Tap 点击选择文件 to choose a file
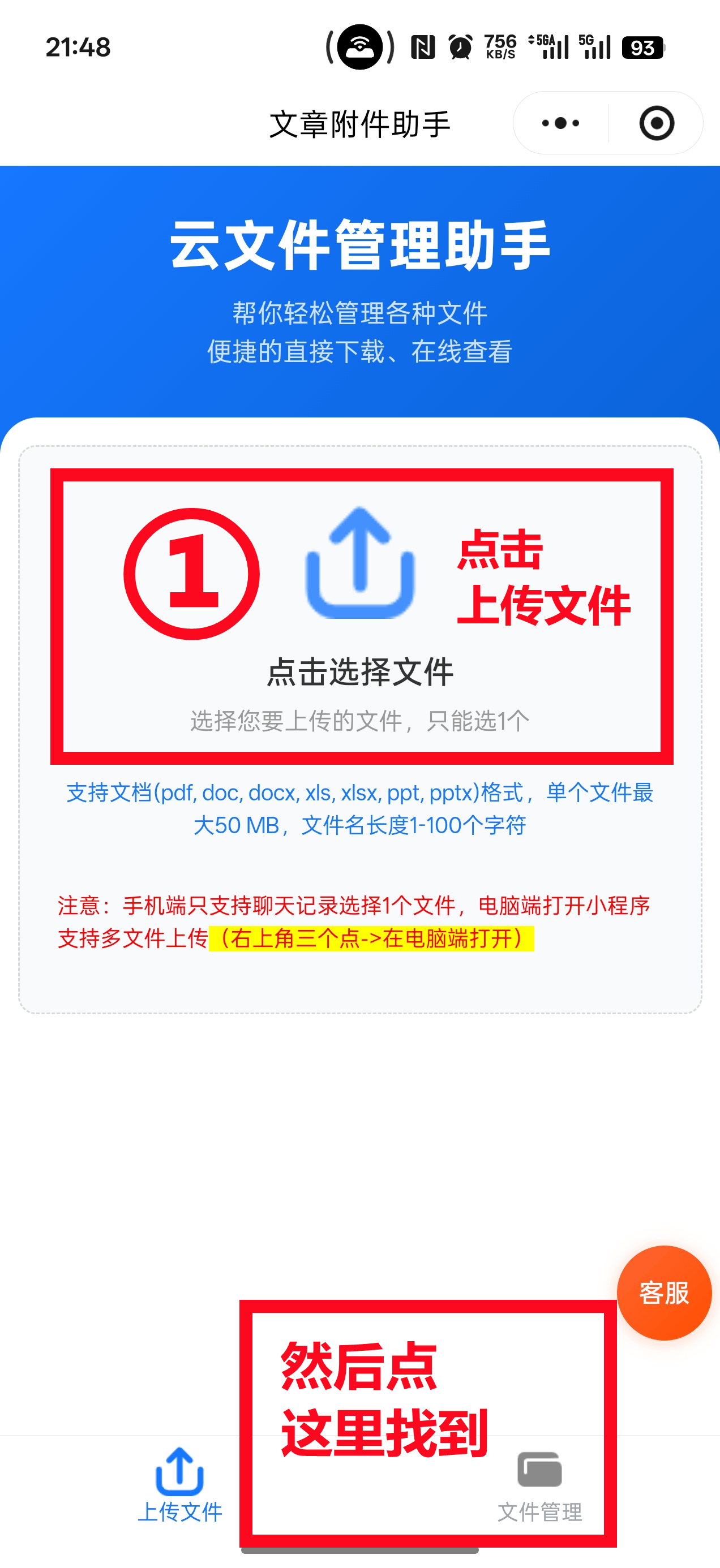The height and width of the screenshot is (1568, 720). pyautogui.click(x=360, y=671)
